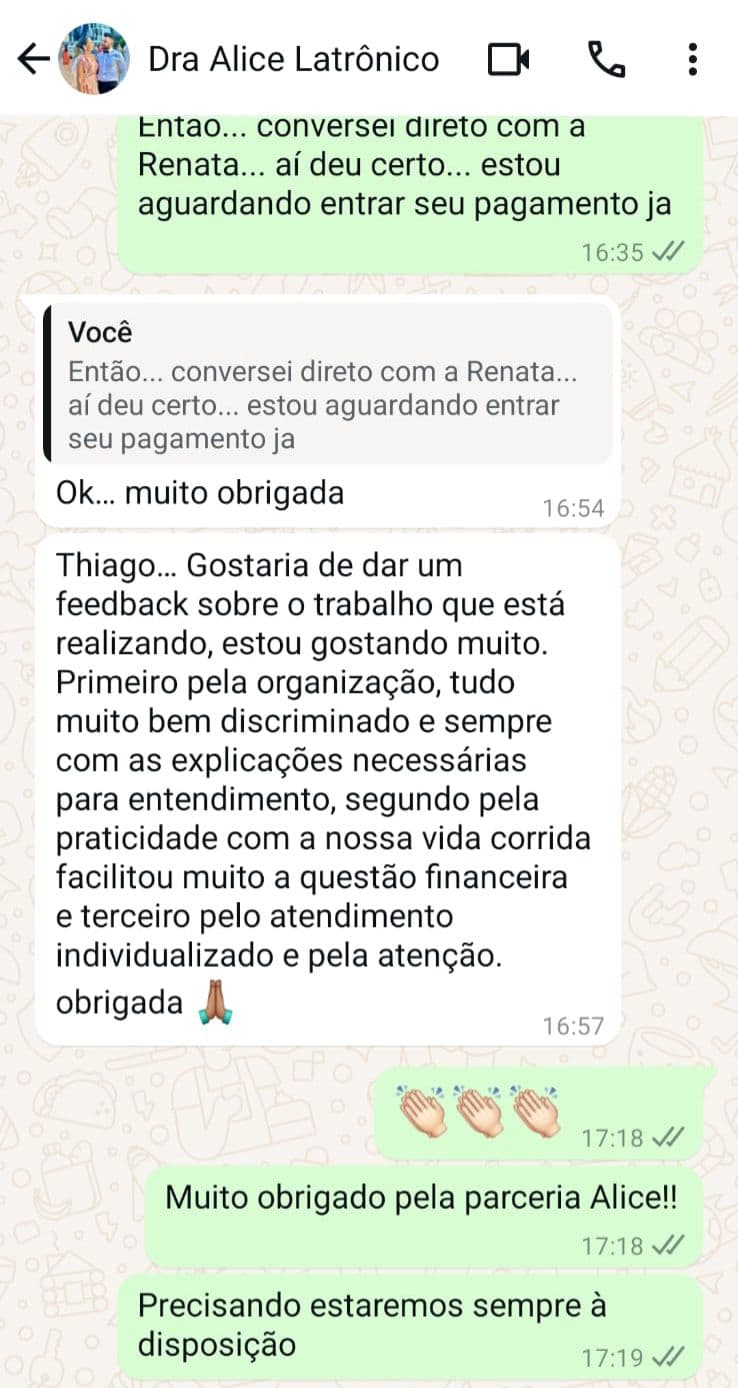This screenshot has width=738, height=1388.
Task: Start a video call with Alice
Action: coord(508,60)
